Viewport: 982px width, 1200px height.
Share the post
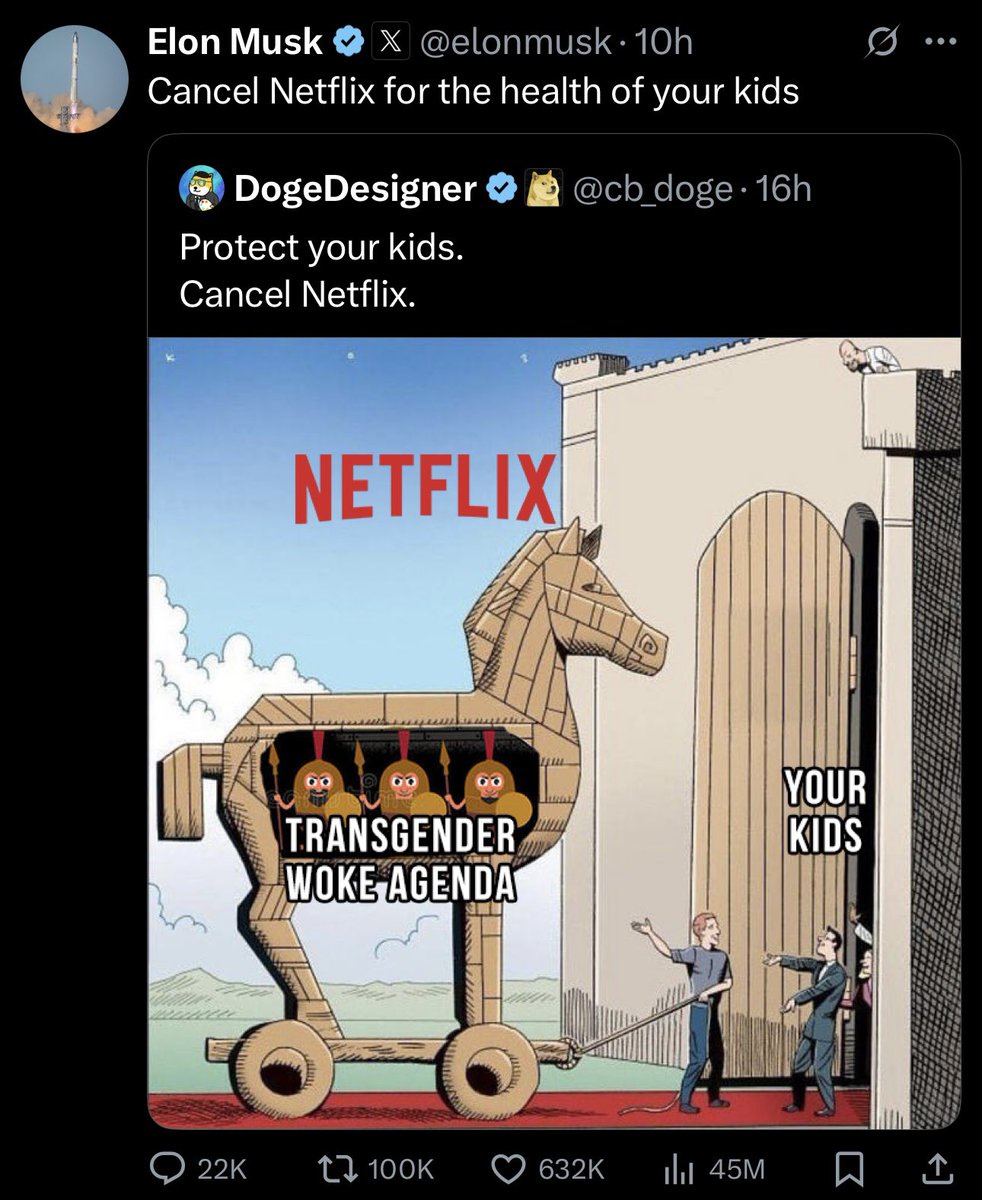point(935,1167)
